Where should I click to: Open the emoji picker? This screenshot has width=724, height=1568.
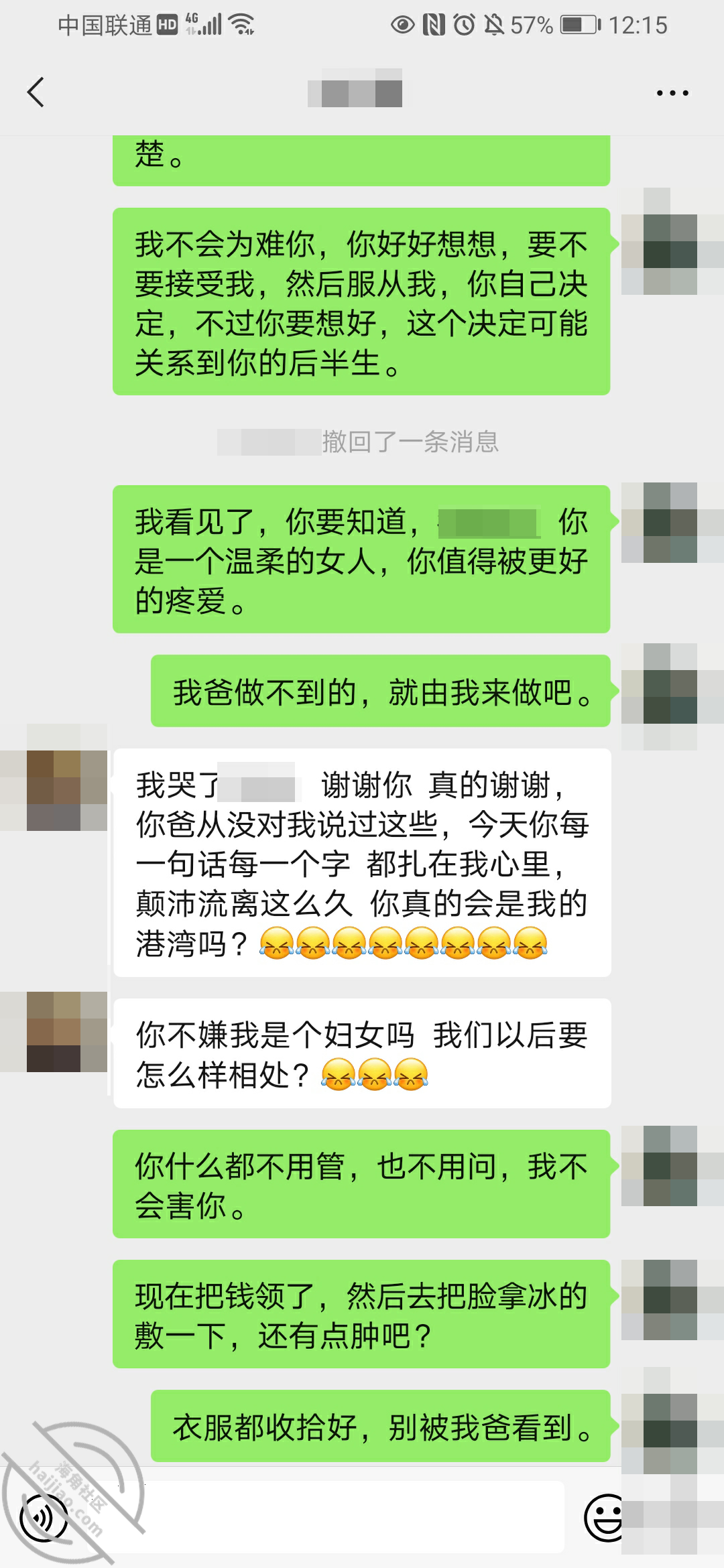point(605,1518)
